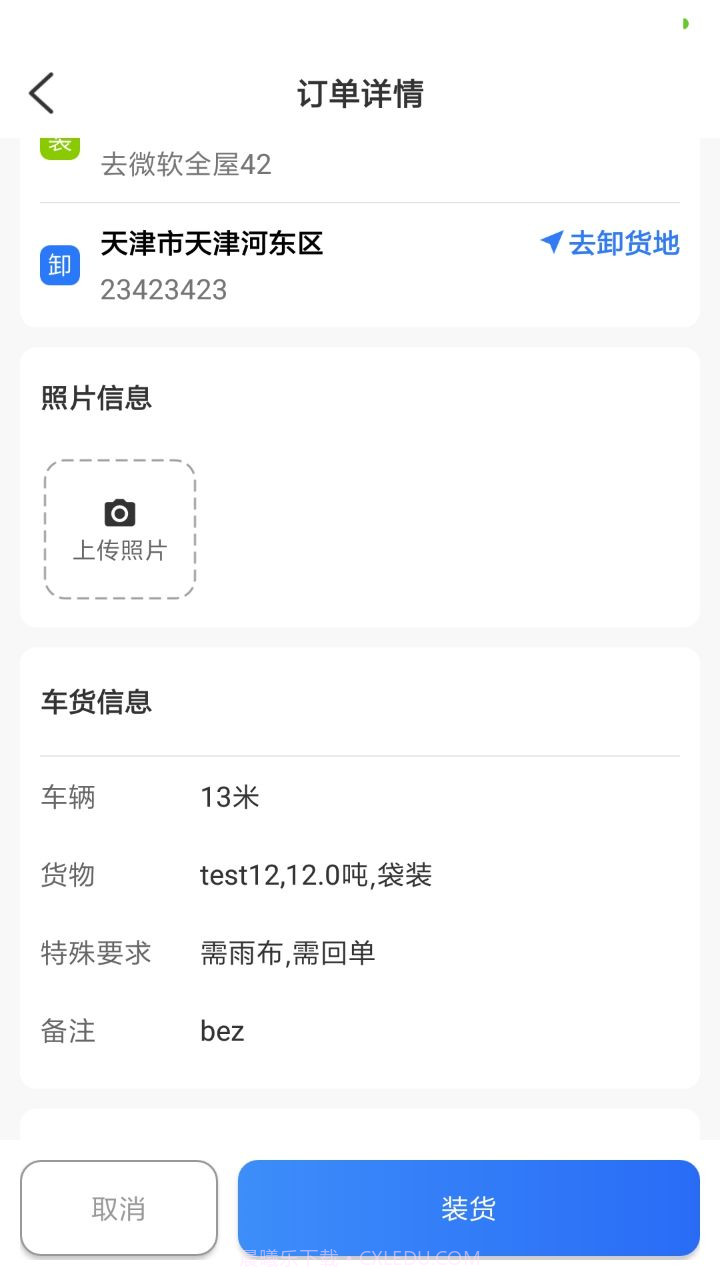Select the cargo detail test12,12.0吨,袋装

[317, 875]
